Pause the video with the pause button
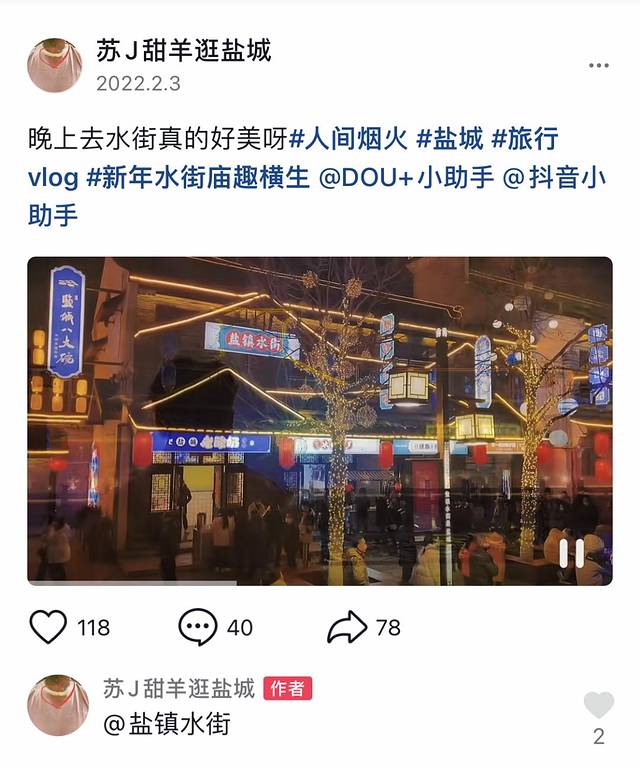 click(x=571, y=553)
